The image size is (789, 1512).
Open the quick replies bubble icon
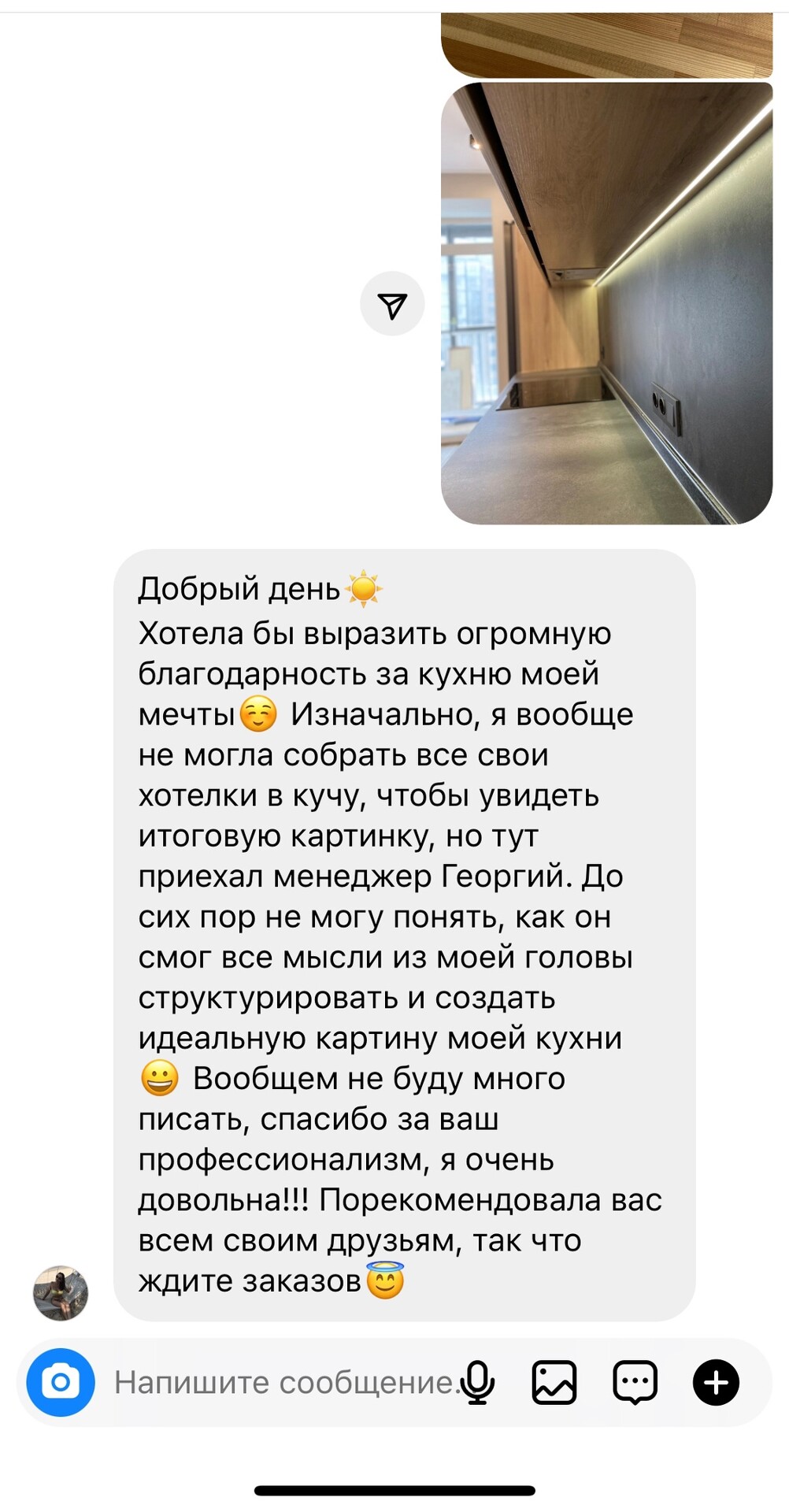[x=635, y=1382]
